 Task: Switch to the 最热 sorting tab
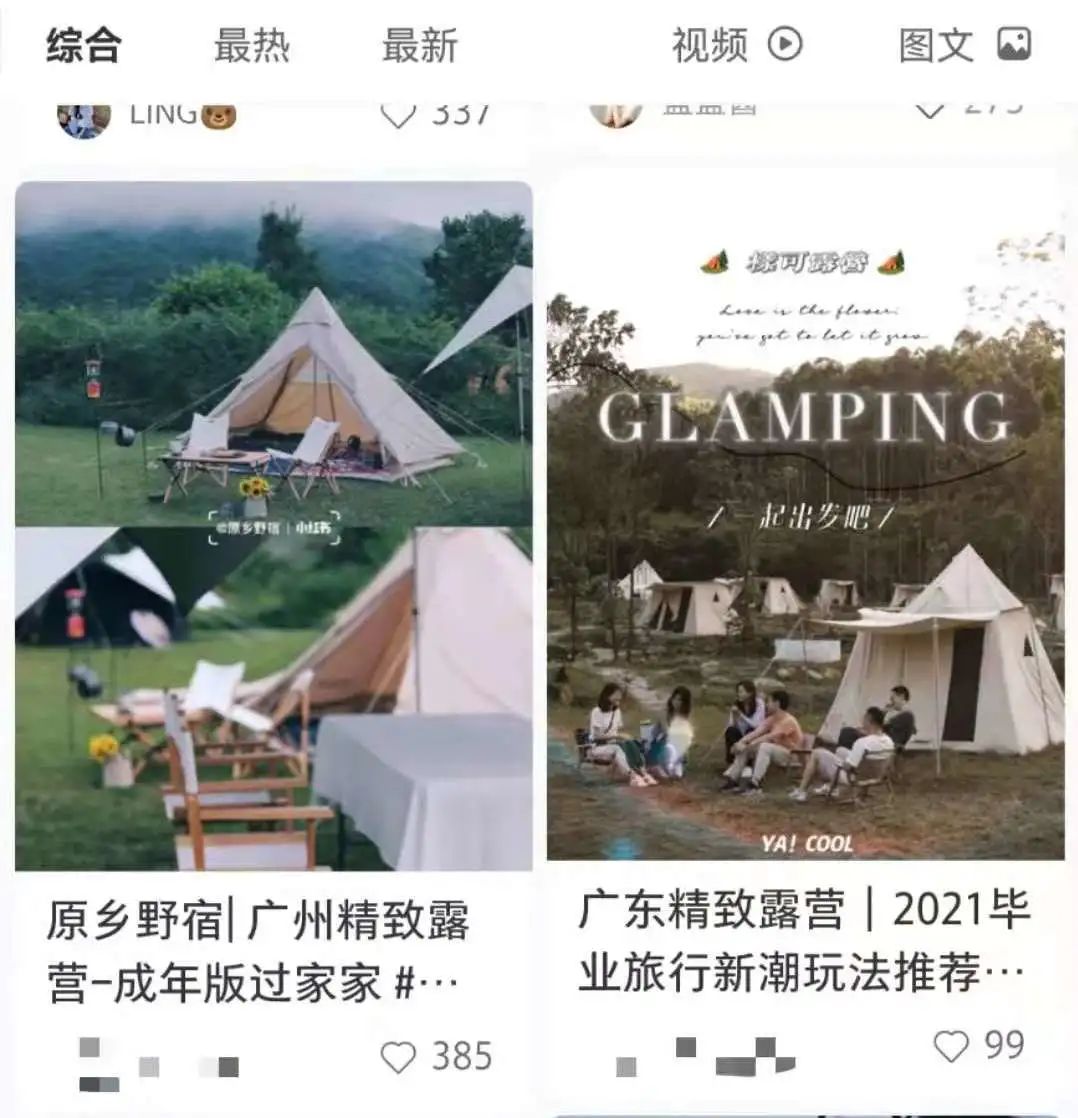(251, 45)
